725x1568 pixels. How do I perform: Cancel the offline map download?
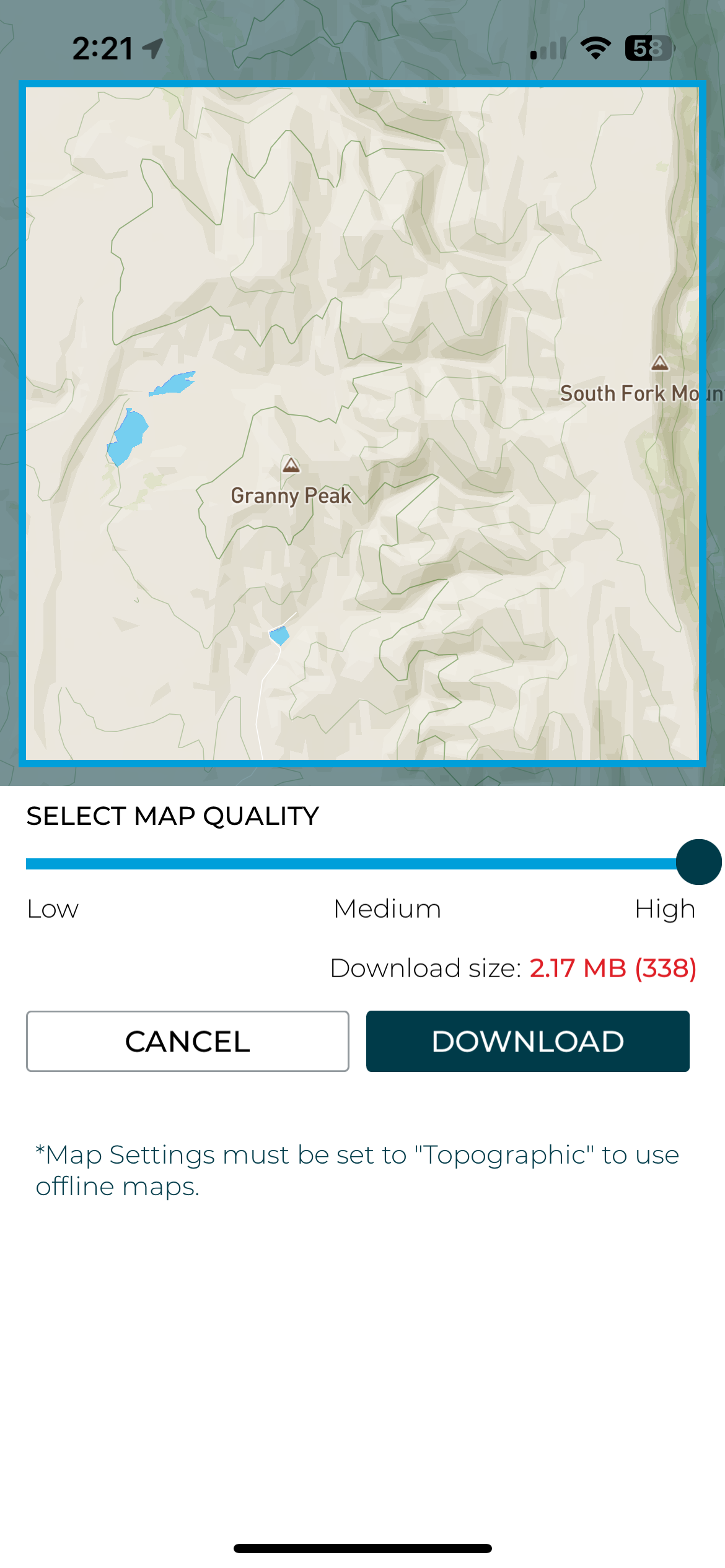tap(187, 1041)
